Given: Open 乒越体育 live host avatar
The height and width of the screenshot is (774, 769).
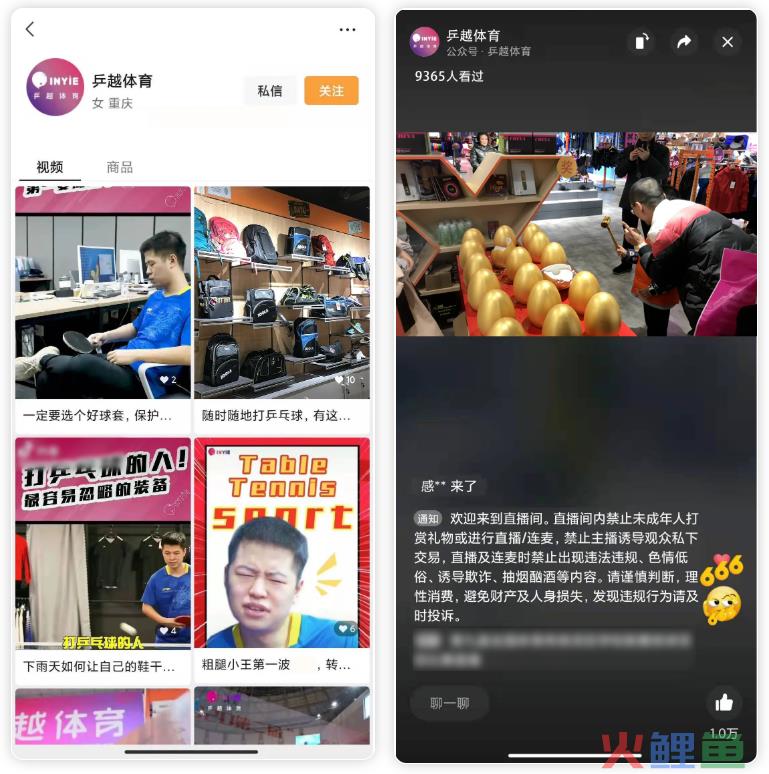Looking at the screenshot, I should [x=424, y=42].
